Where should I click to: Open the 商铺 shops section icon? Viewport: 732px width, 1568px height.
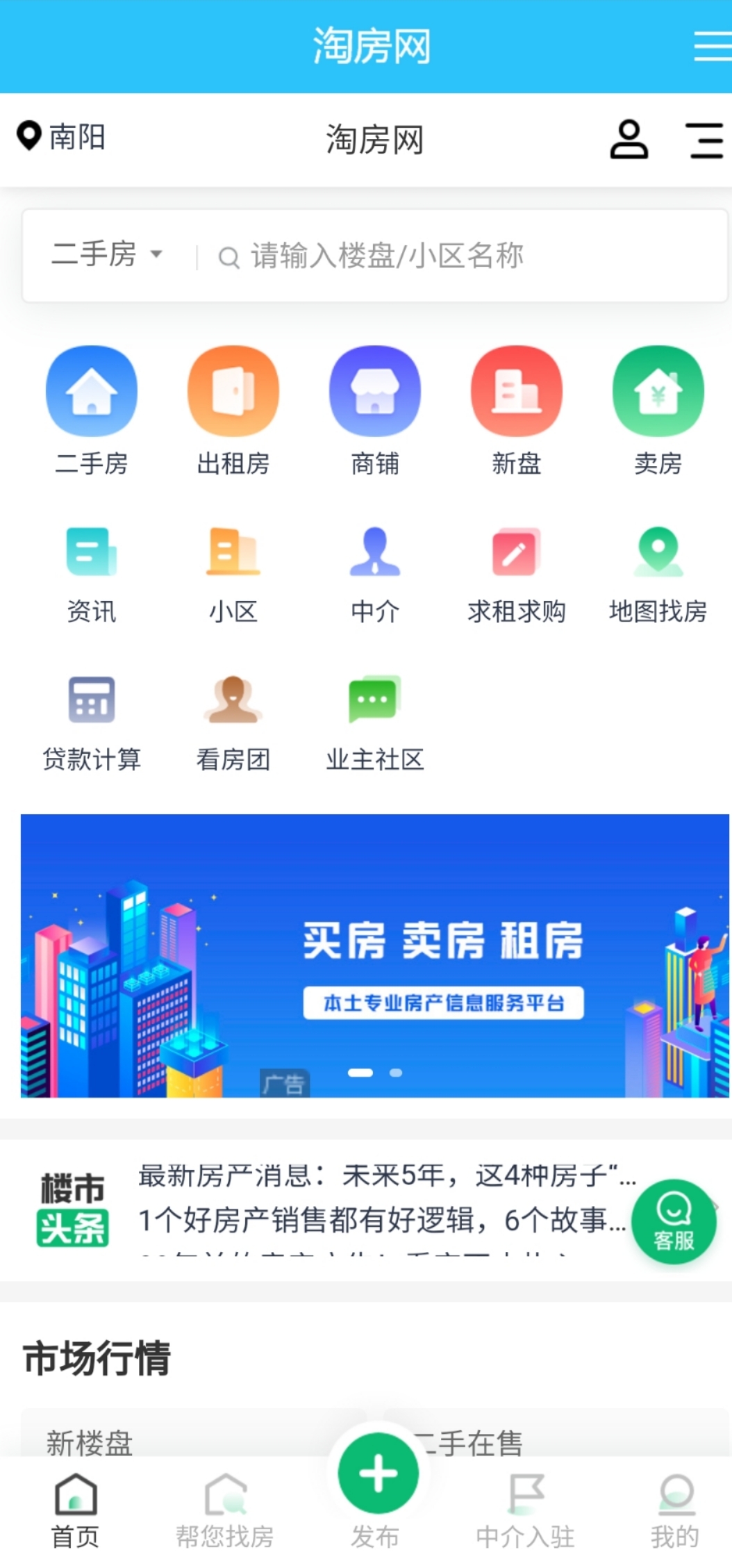coord(375,390)
